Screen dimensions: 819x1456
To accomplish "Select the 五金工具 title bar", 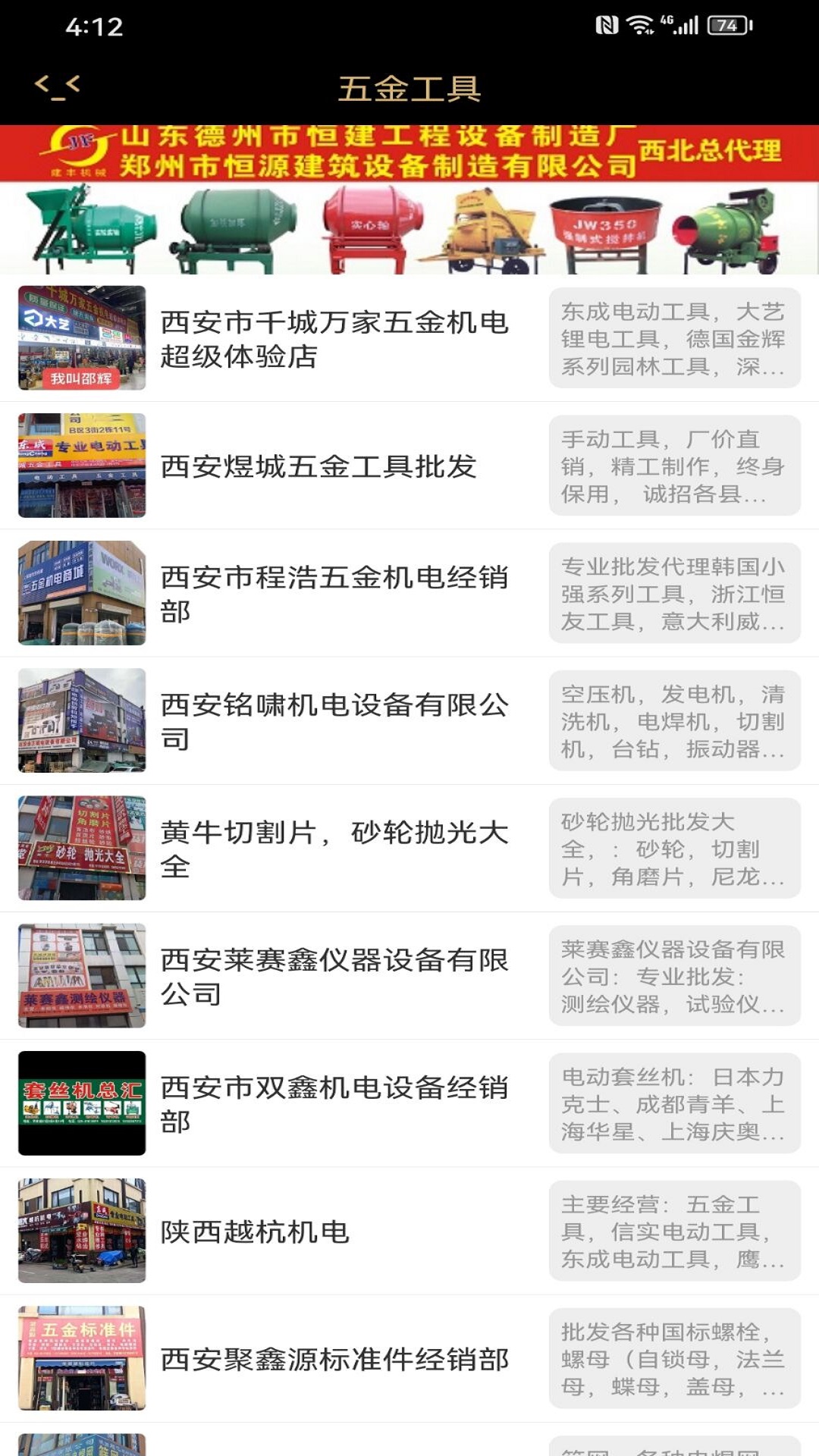I will click(x=409, y=87).
